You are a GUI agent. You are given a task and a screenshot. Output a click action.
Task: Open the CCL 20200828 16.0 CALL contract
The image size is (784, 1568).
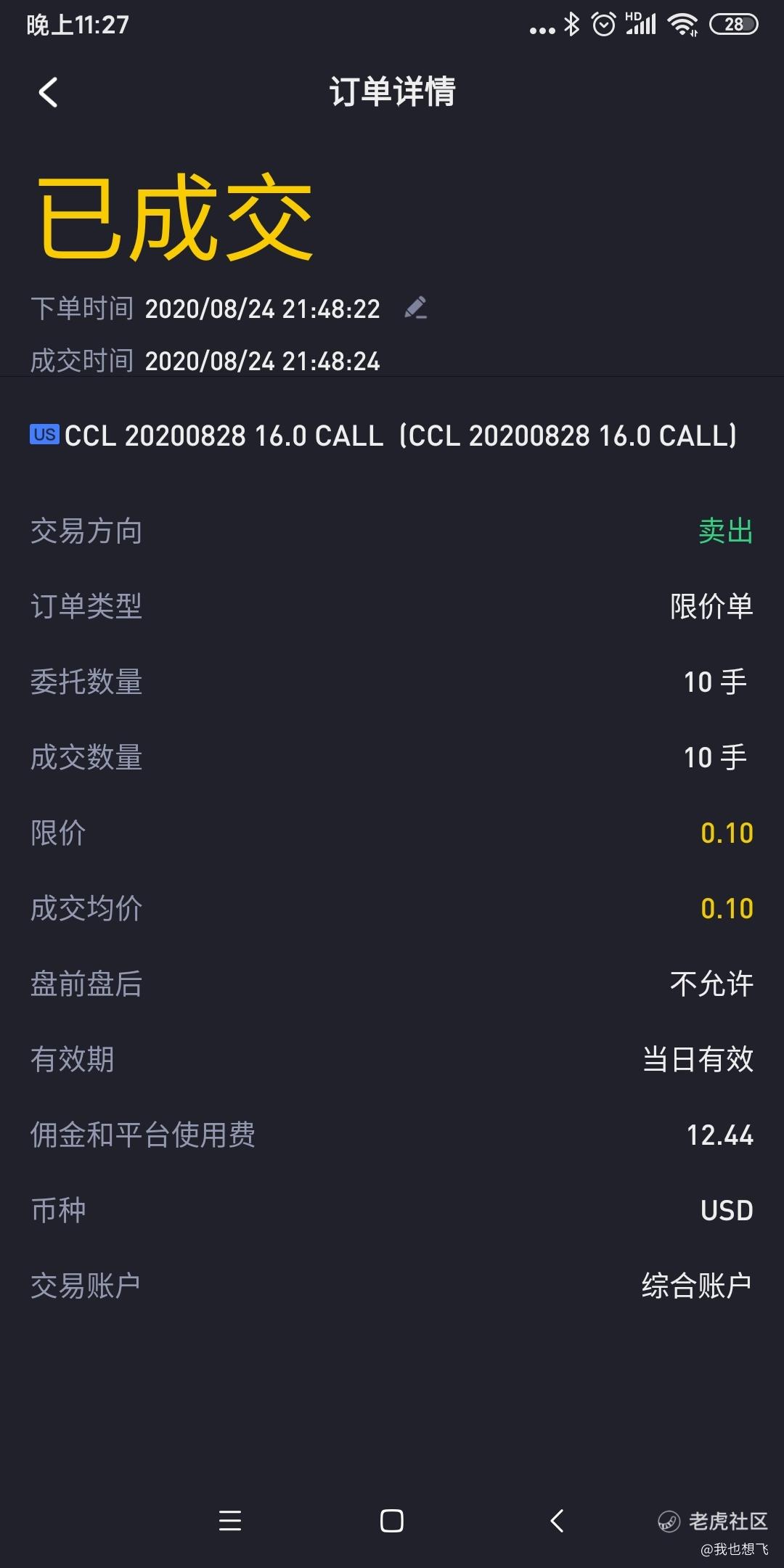point(383,436)
